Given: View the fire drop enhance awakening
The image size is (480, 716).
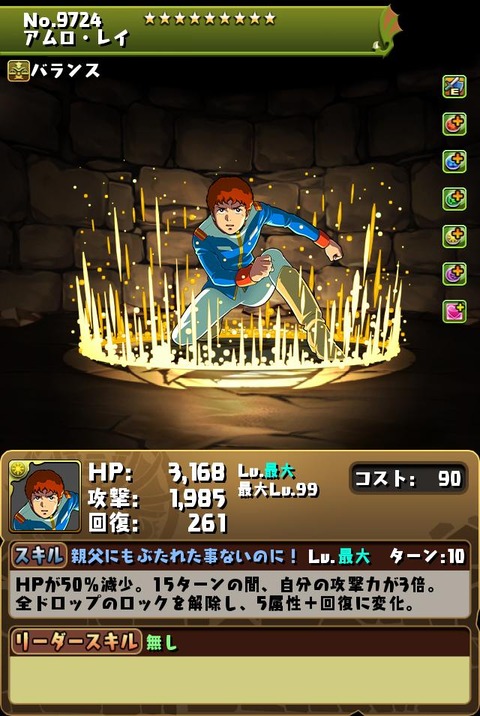Looking at the screenshot, I should [454, 124].
